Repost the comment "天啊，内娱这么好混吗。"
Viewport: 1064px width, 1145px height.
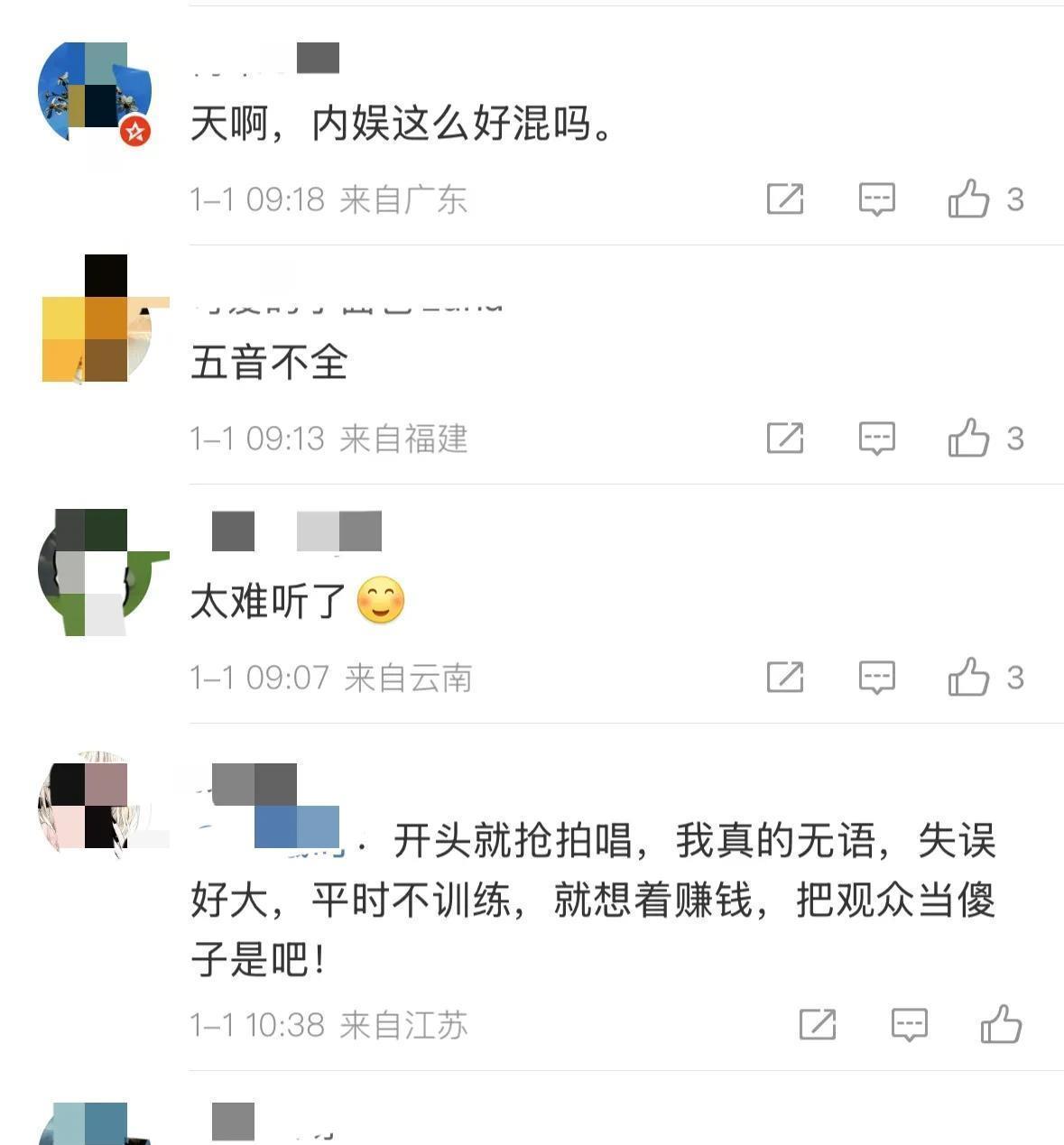click(x=784, y=199)
